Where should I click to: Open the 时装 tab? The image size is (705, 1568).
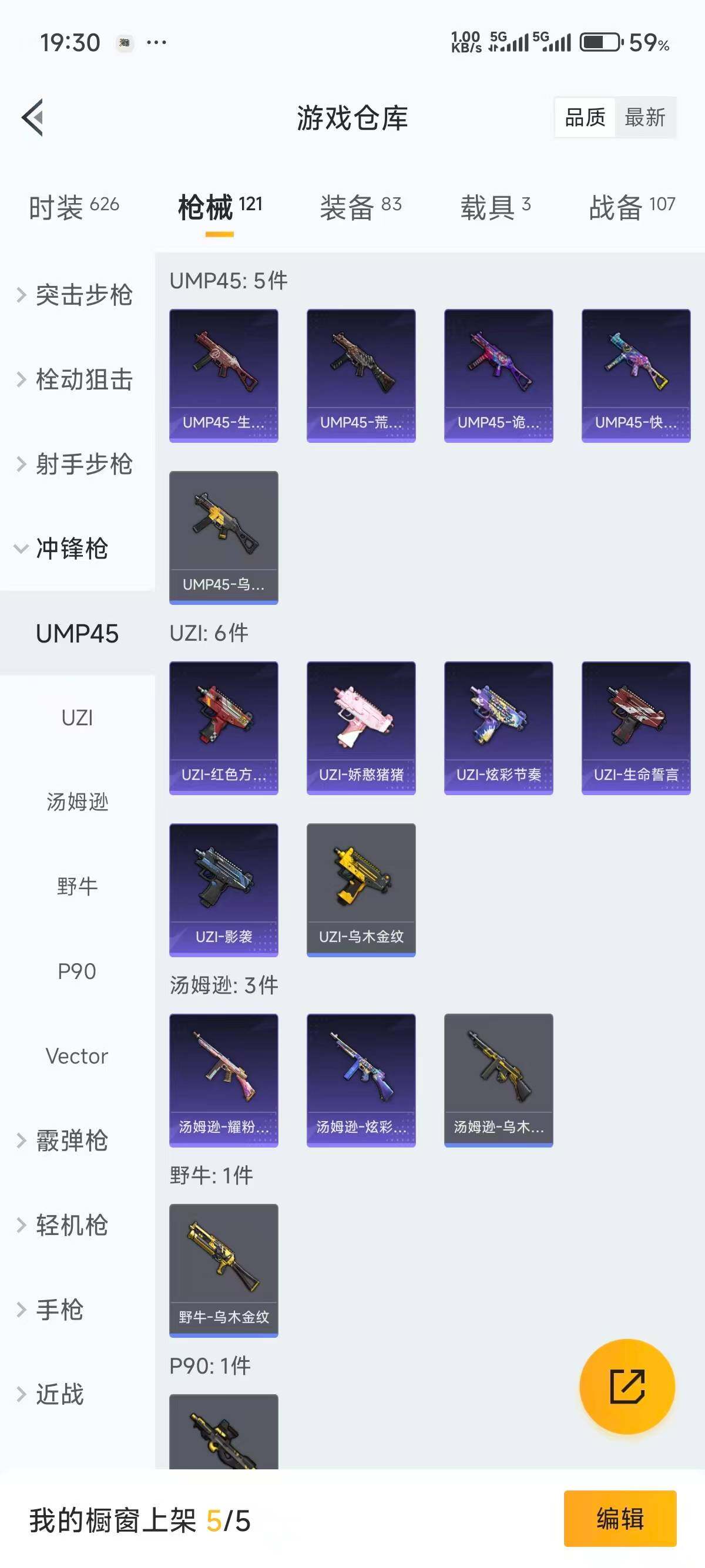[x=72, y=207]
